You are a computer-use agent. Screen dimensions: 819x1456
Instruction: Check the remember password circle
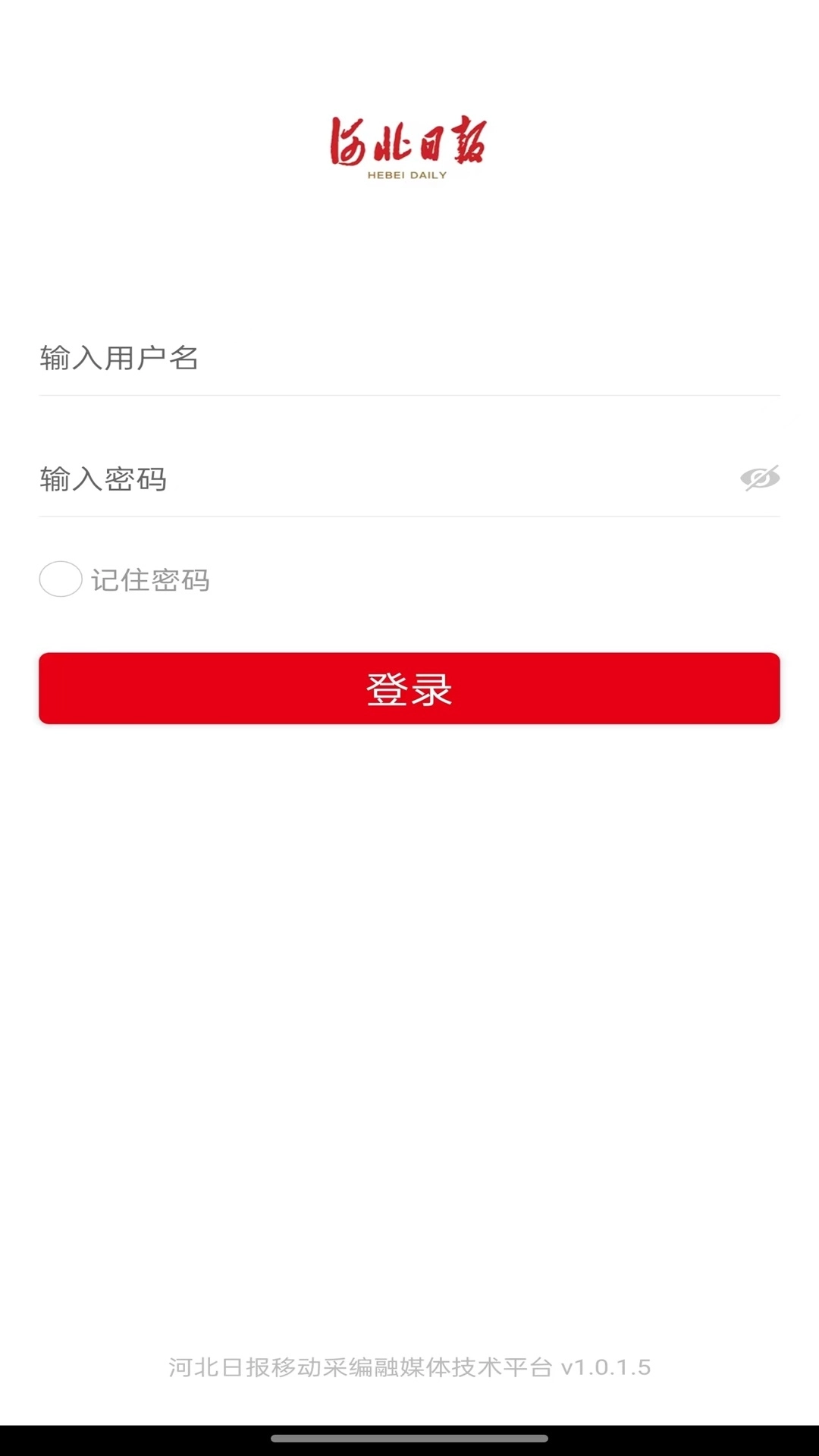(59, 580)
